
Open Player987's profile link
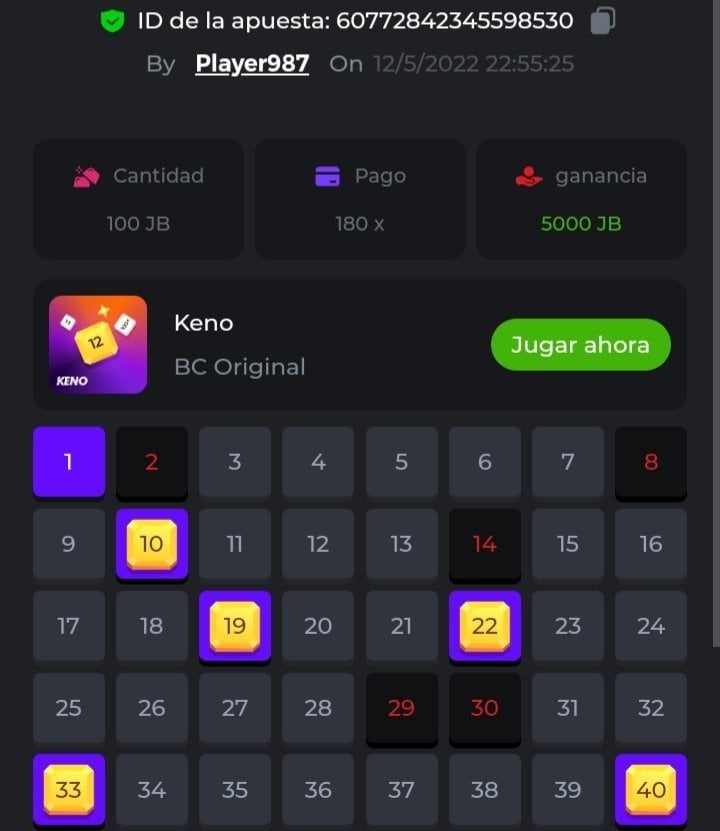[252, 64]
